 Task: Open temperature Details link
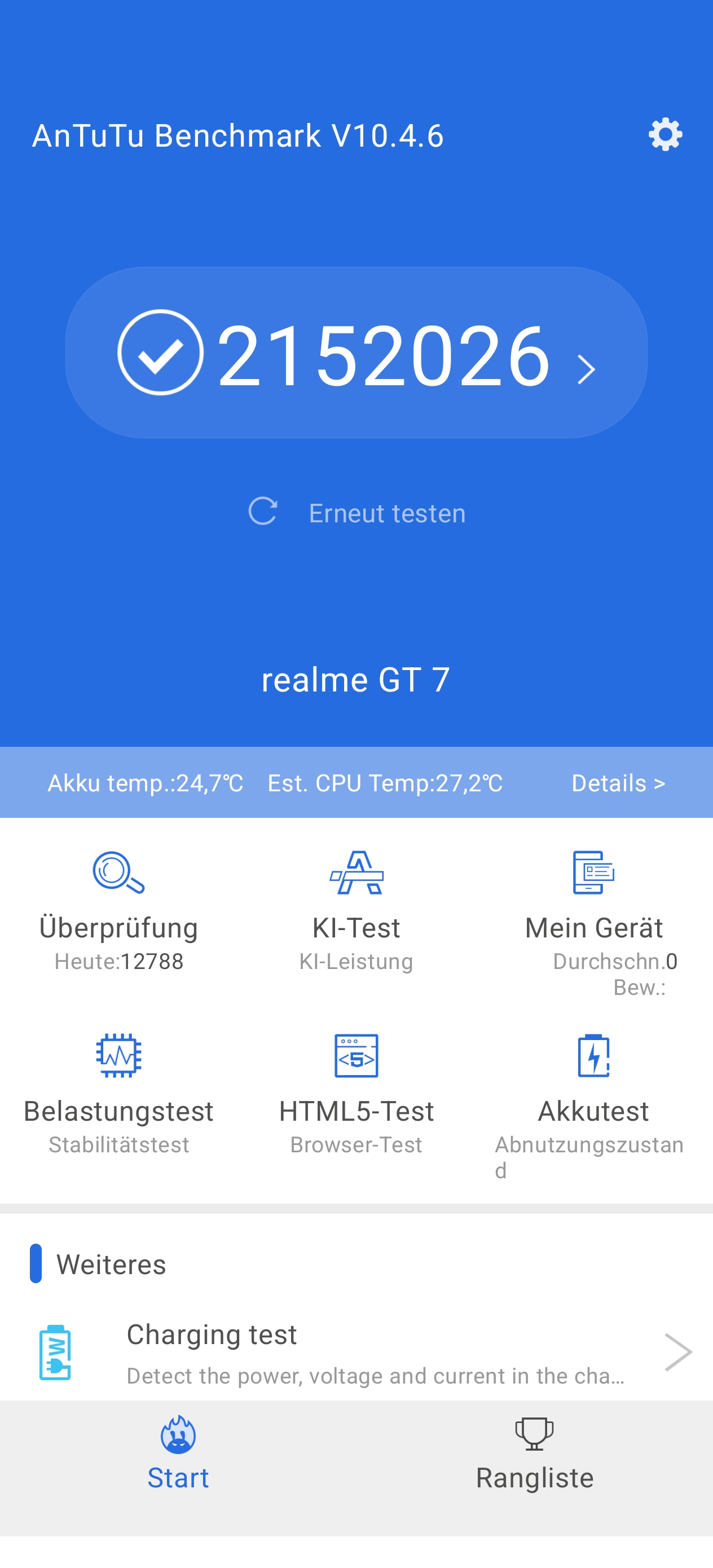coord(618,783)
